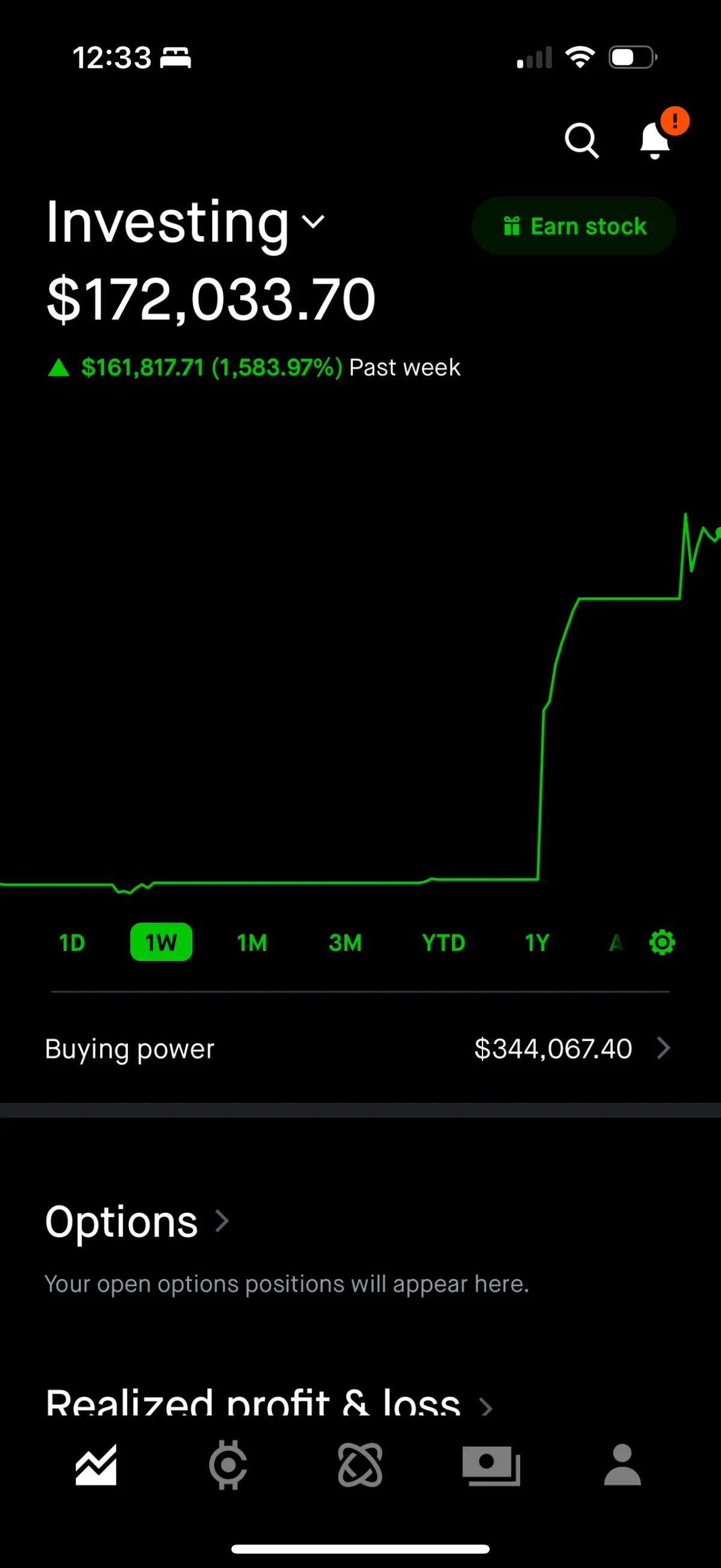Select the Investing home icon in bottom nav
Viewport: 721px width, 1568px height.
coord(96,1465)
